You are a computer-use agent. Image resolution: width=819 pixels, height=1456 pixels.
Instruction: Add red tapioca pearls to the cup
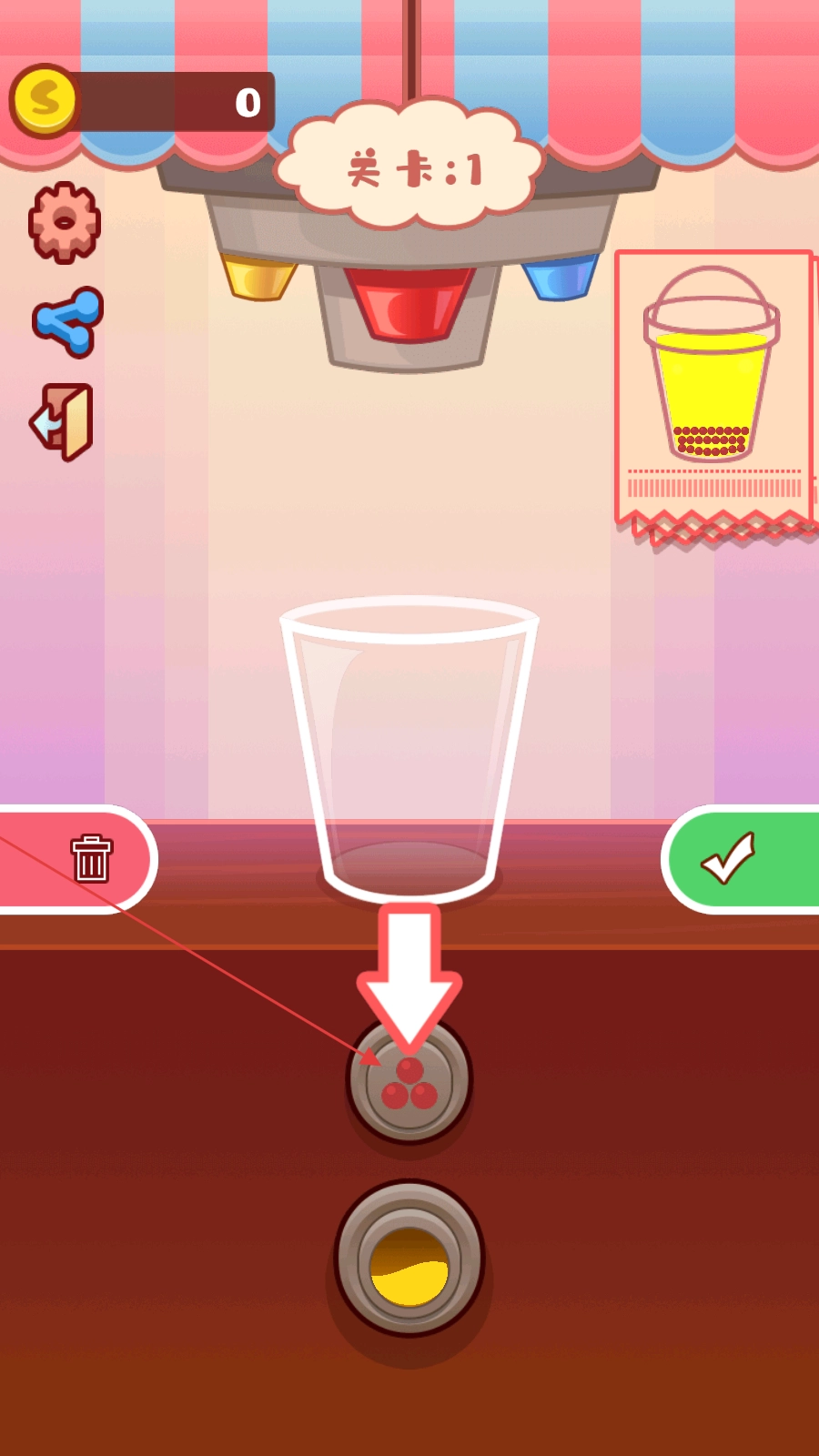click(409, 1081)
